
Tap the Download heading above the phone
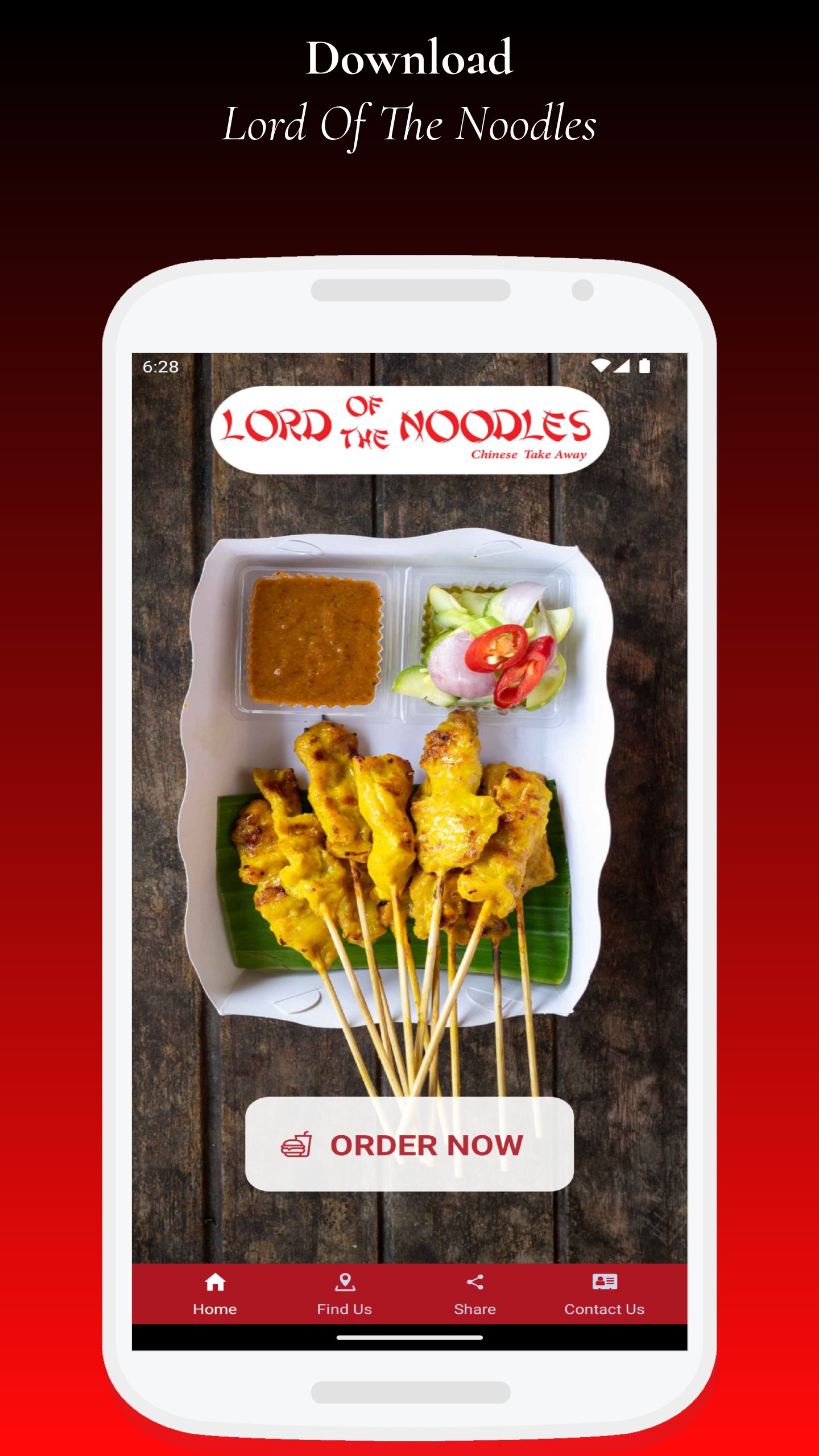click(x=408, y=57)
